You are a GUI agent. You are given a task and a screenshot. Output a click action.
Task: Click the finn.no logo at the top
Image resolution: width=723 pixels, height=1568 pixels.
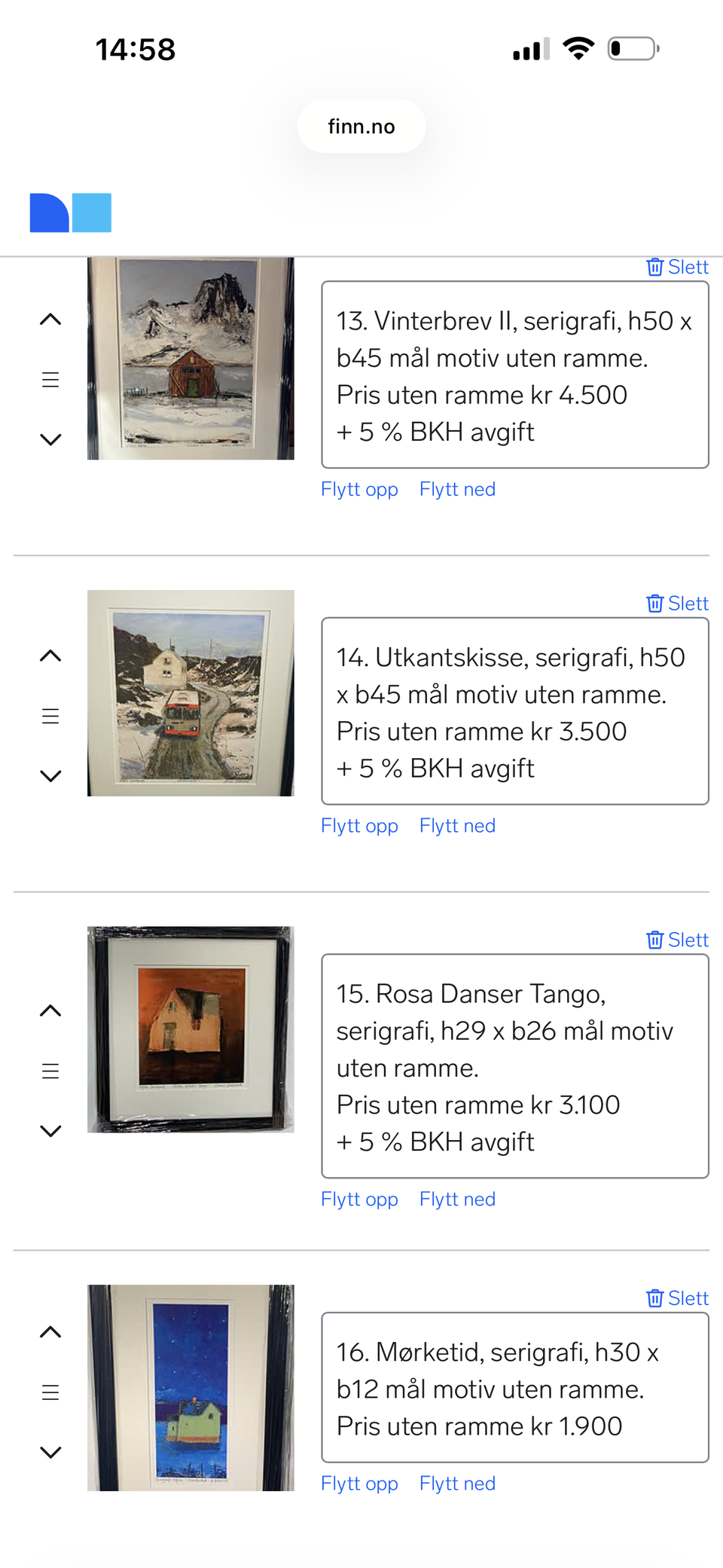[x=70, y=212]
